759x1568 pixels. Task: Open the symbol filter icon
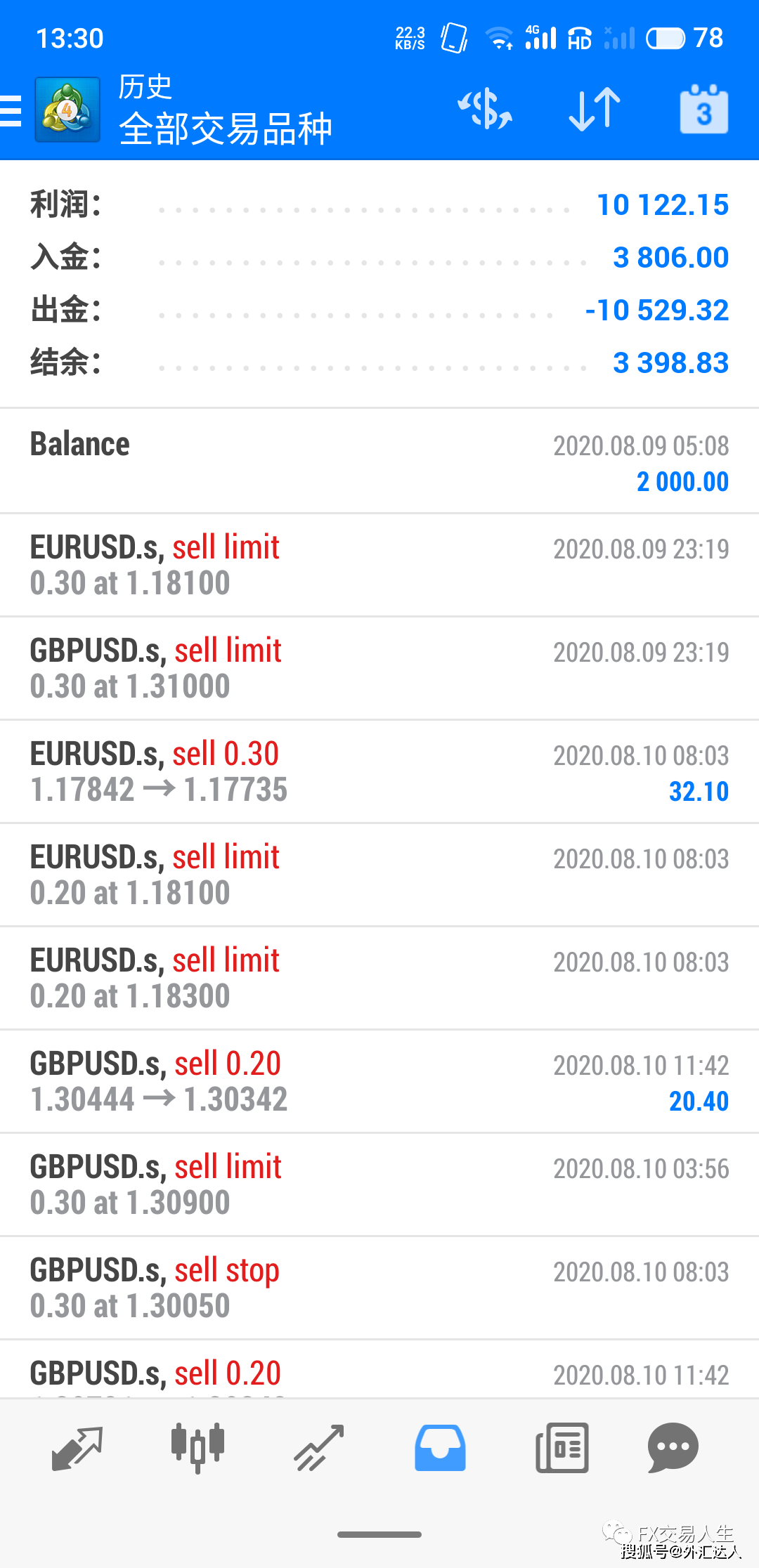click(x=485, y=110)
